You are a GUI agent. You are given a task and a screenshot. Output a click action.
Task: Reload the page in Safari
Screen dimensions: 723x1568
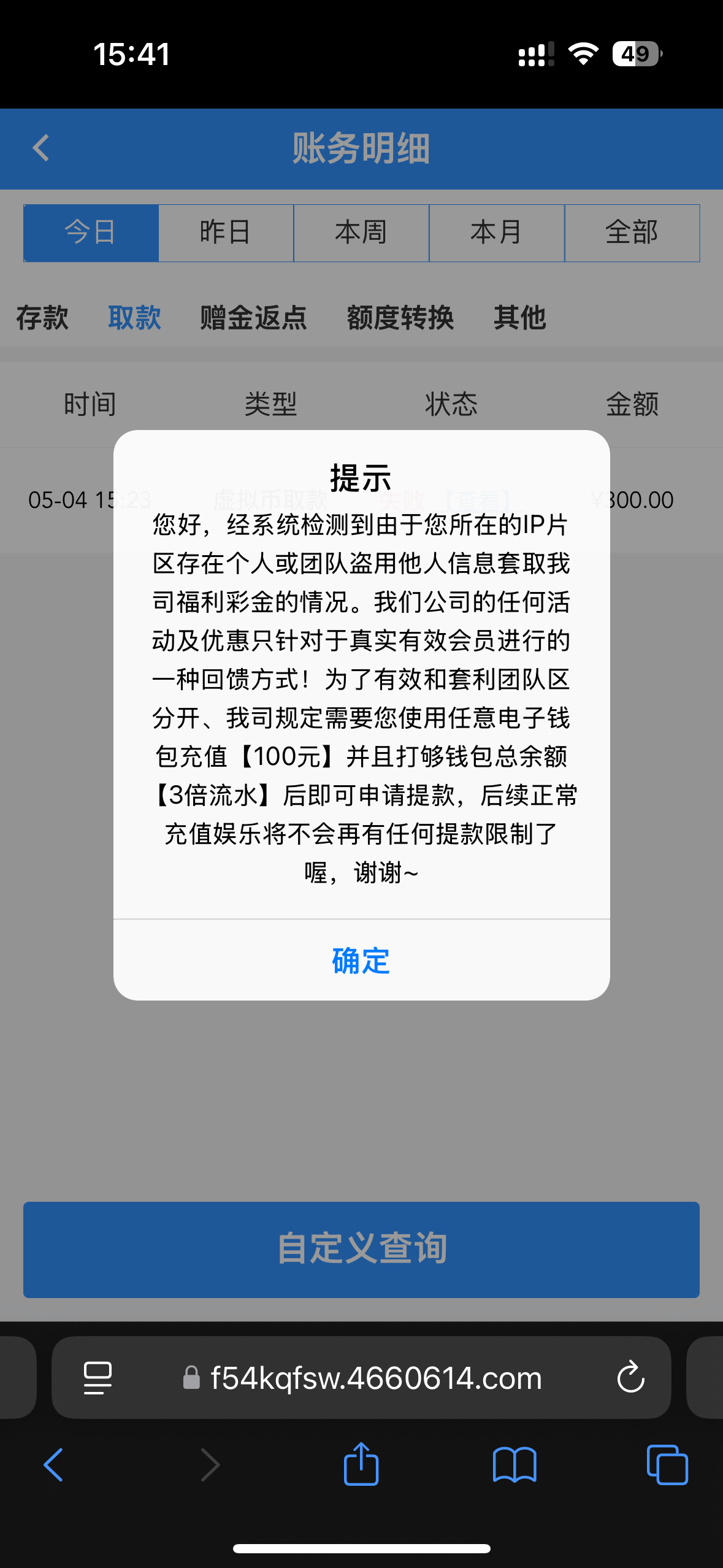(x=630, y=1377)
